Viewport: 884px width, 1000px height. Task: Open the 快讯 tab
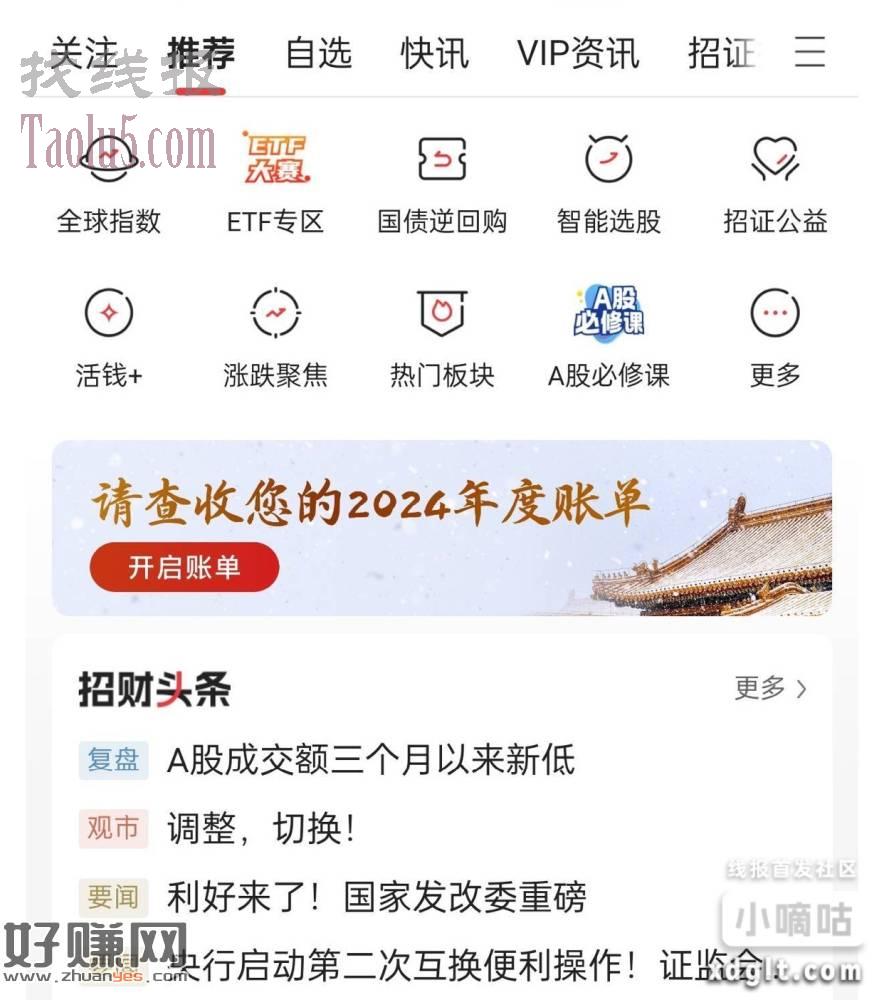pos(434,53)
